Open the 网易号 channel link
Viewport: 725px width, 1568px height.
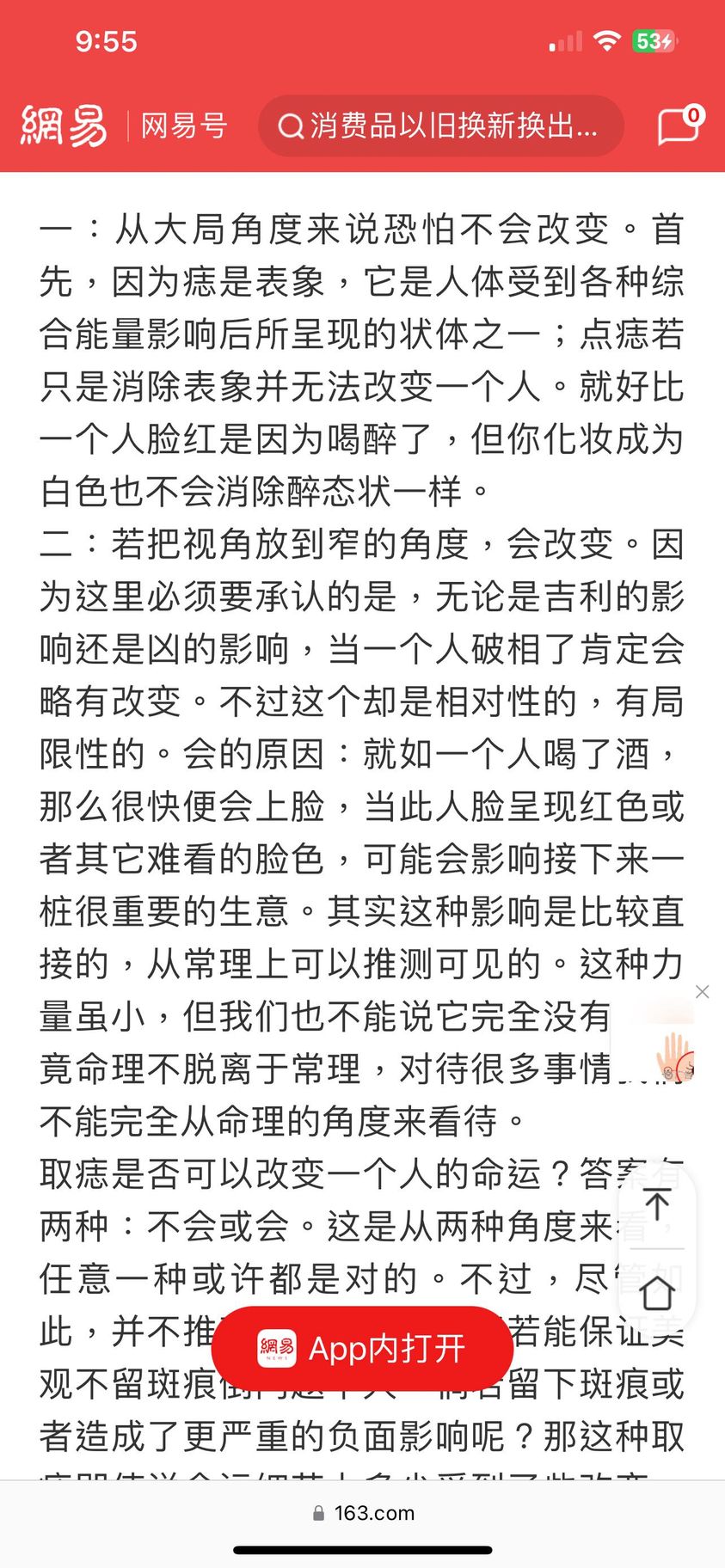click(x=183, y=126)
